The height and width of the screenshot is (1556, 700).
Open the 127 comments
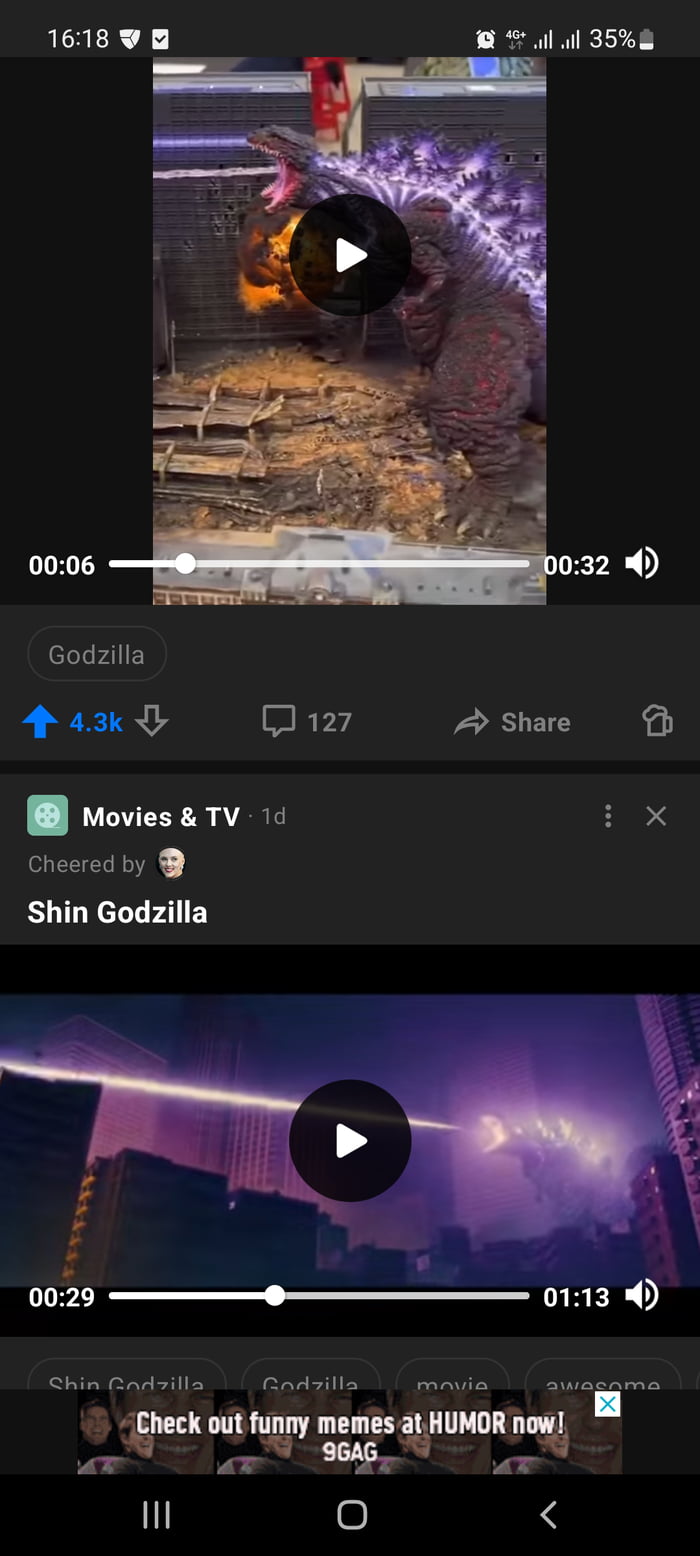pos(307,722)
